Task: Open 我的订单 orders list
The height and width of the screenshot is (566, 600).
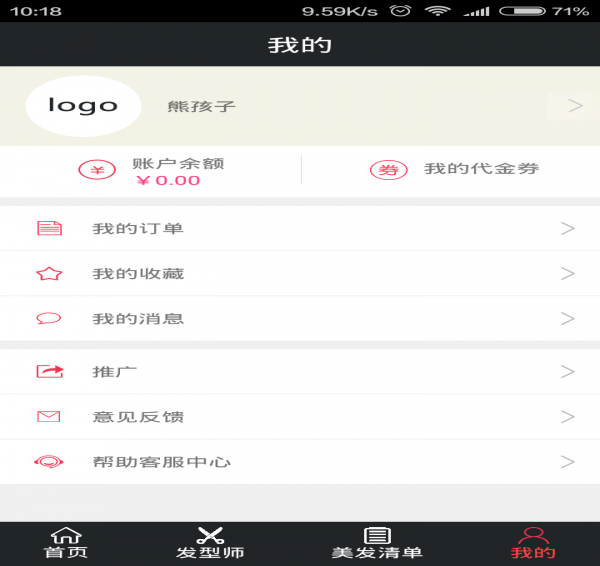Action: [300, 228]
